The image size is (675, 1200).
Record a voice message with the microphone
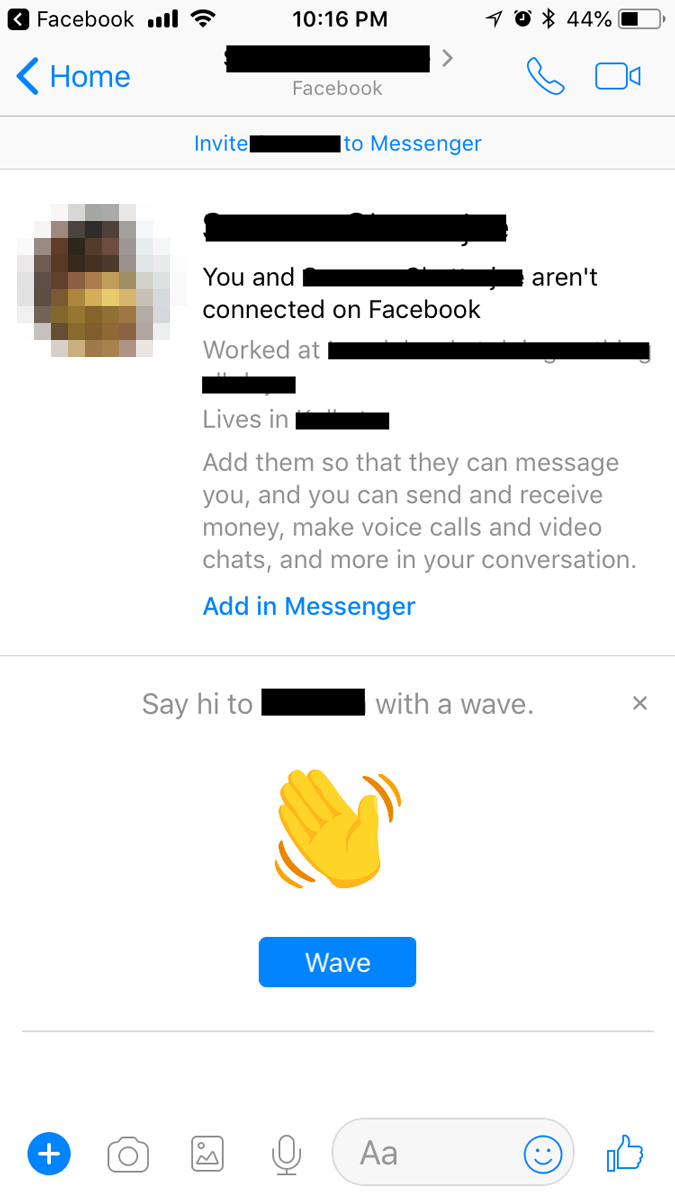286,1155
